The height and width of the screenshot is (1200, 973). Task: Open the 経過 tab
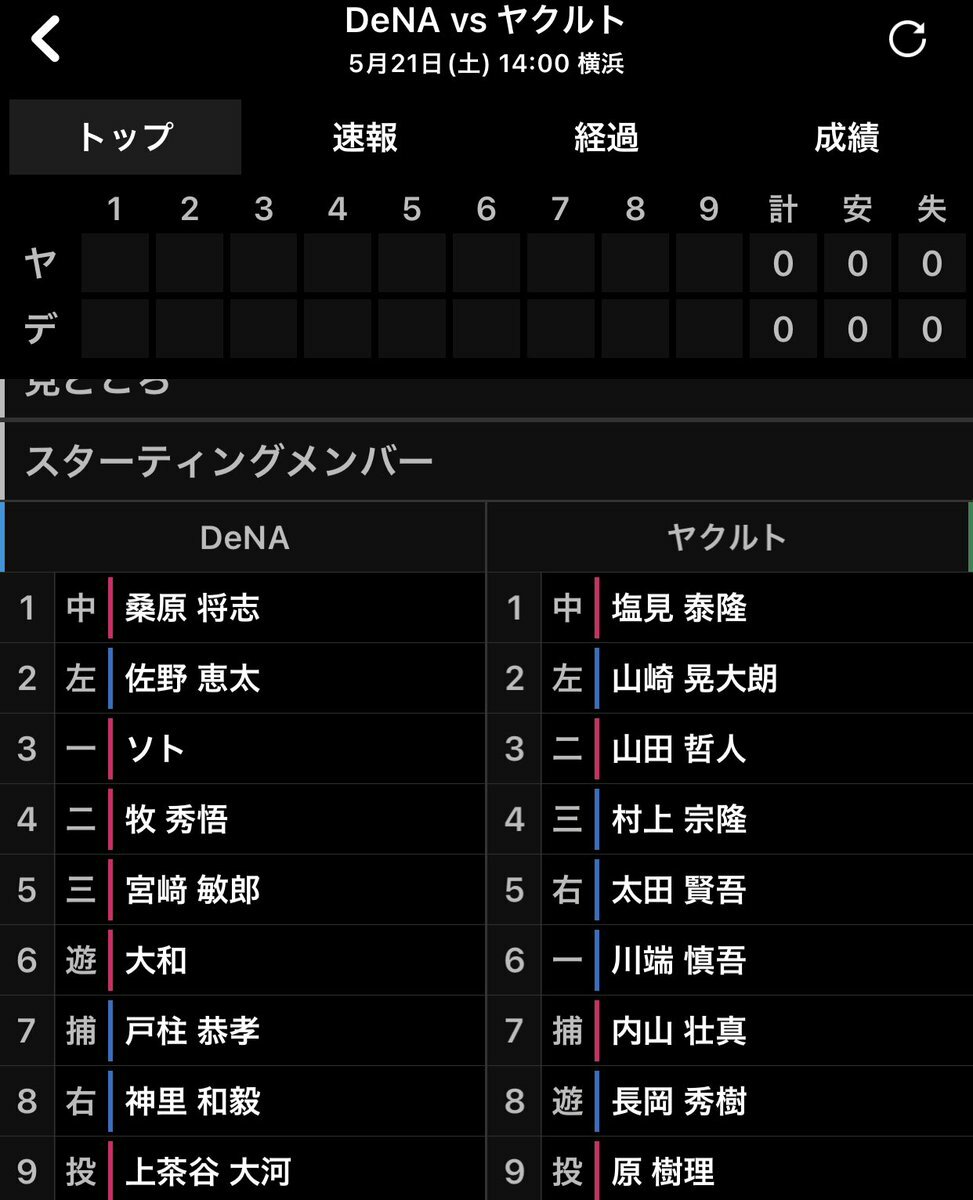coord(606,137)
